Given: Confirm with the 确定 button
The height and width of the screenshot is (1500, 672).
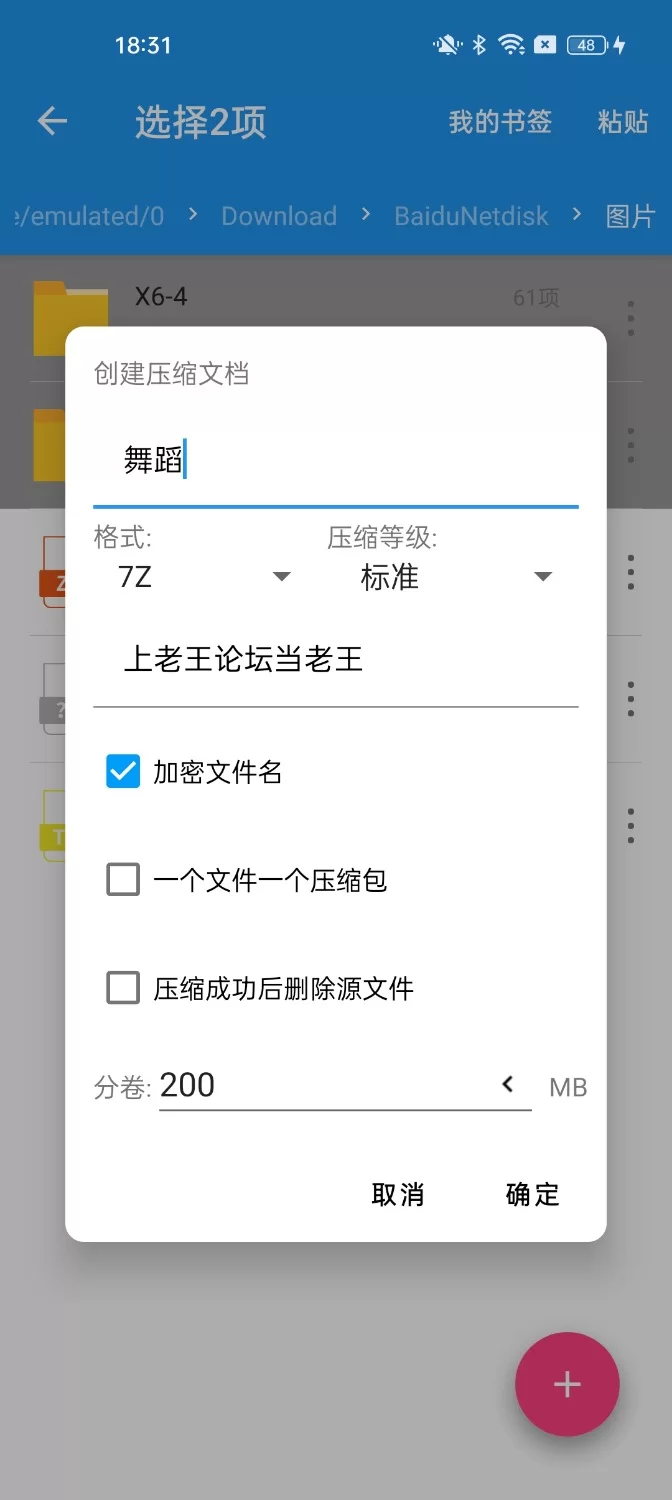Looking at the screenshot, I should coord(533,1194).
